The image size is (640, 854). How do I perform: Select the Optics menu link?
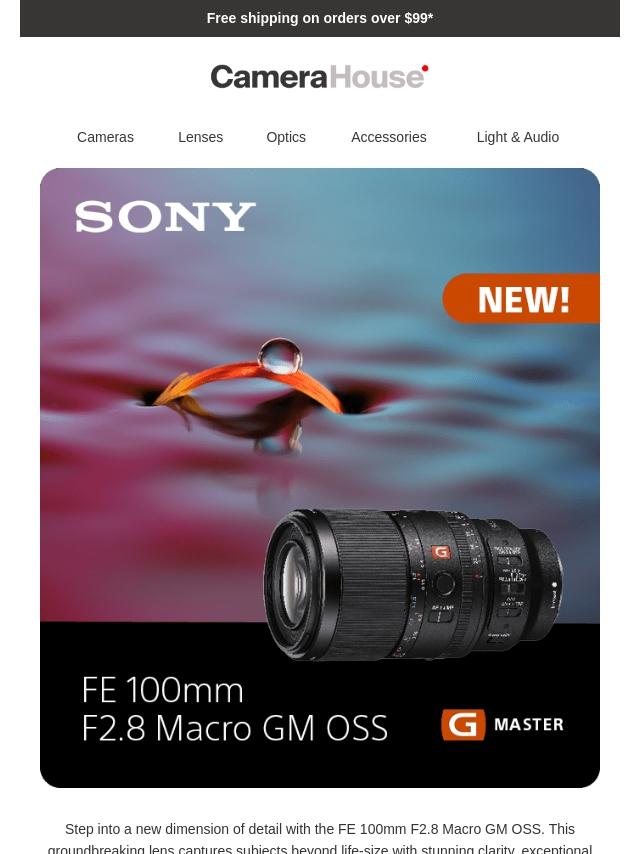pyautogui.click(x=286, y=137)
